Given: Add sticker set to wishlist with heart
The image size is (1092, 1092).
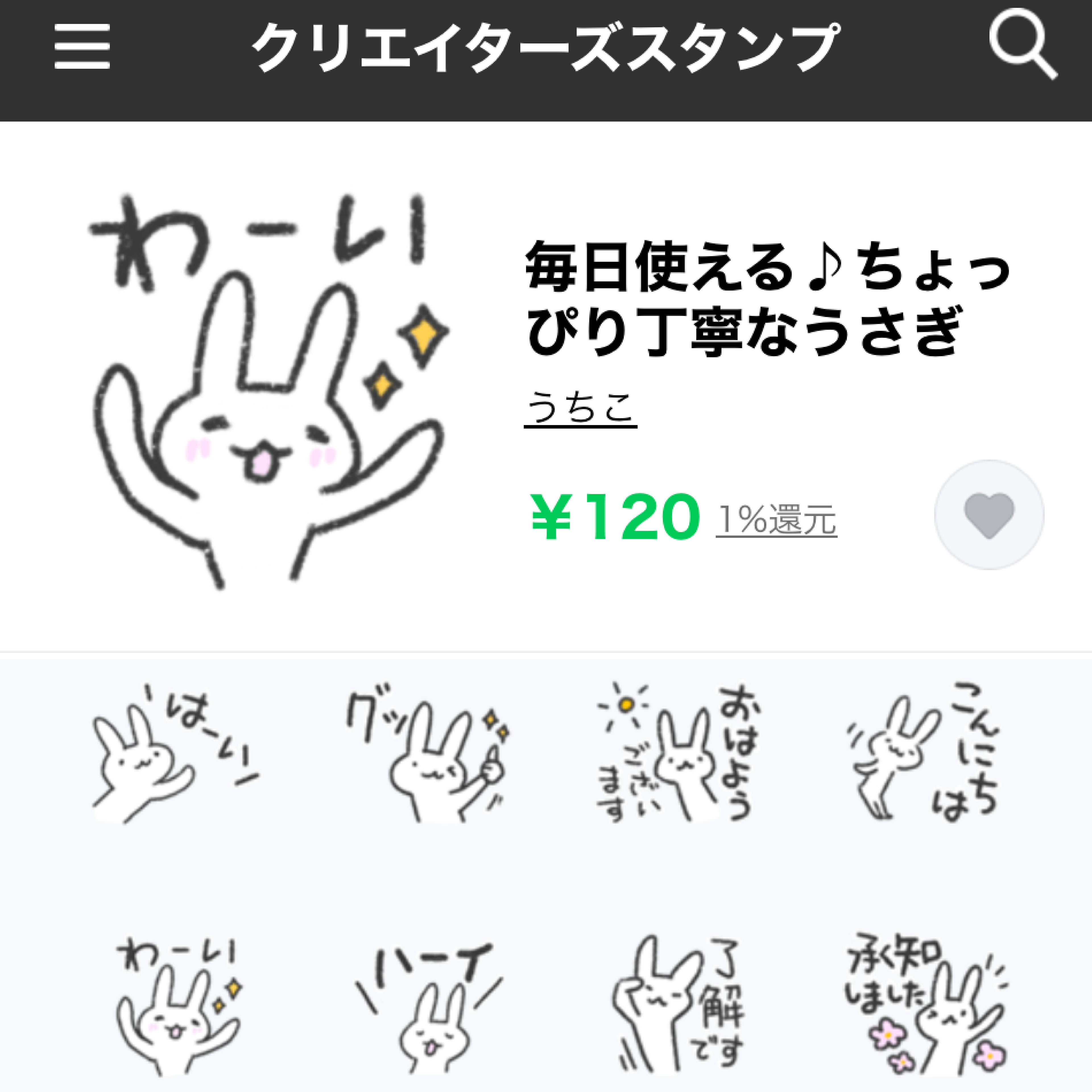Looking at the screenshot, I should (988, 515).
